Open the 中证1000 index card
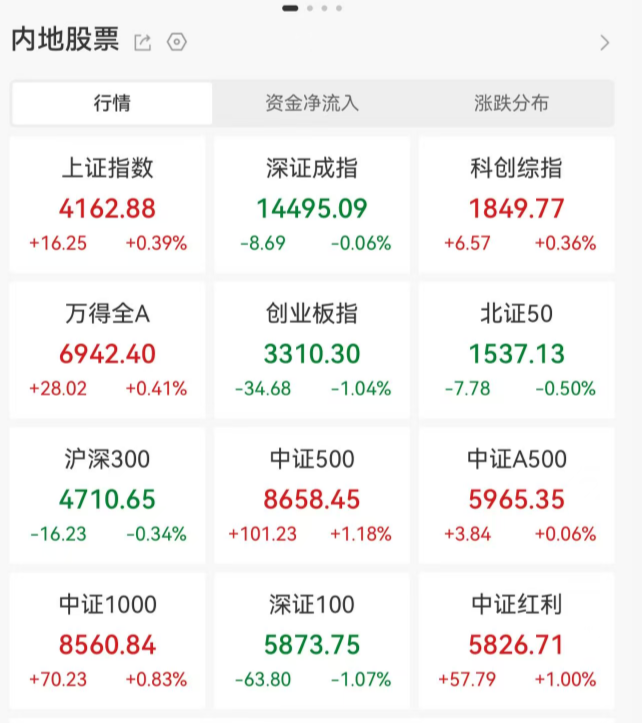Viewport: 642px width, 723px height. tap(108, 640)
